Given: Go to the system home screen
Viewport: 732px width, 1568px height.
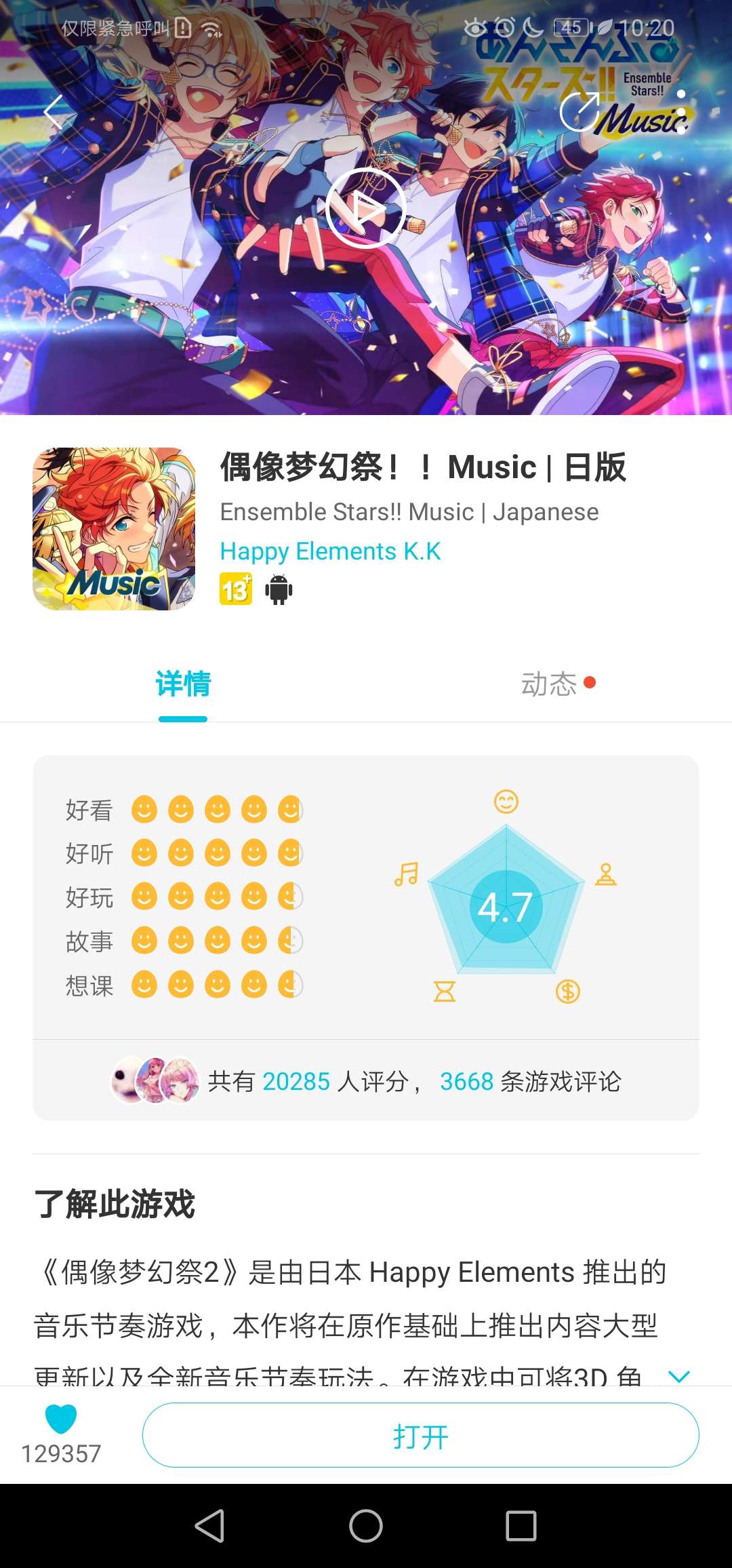Looking at the screenshot, I should click(366, 1526).
